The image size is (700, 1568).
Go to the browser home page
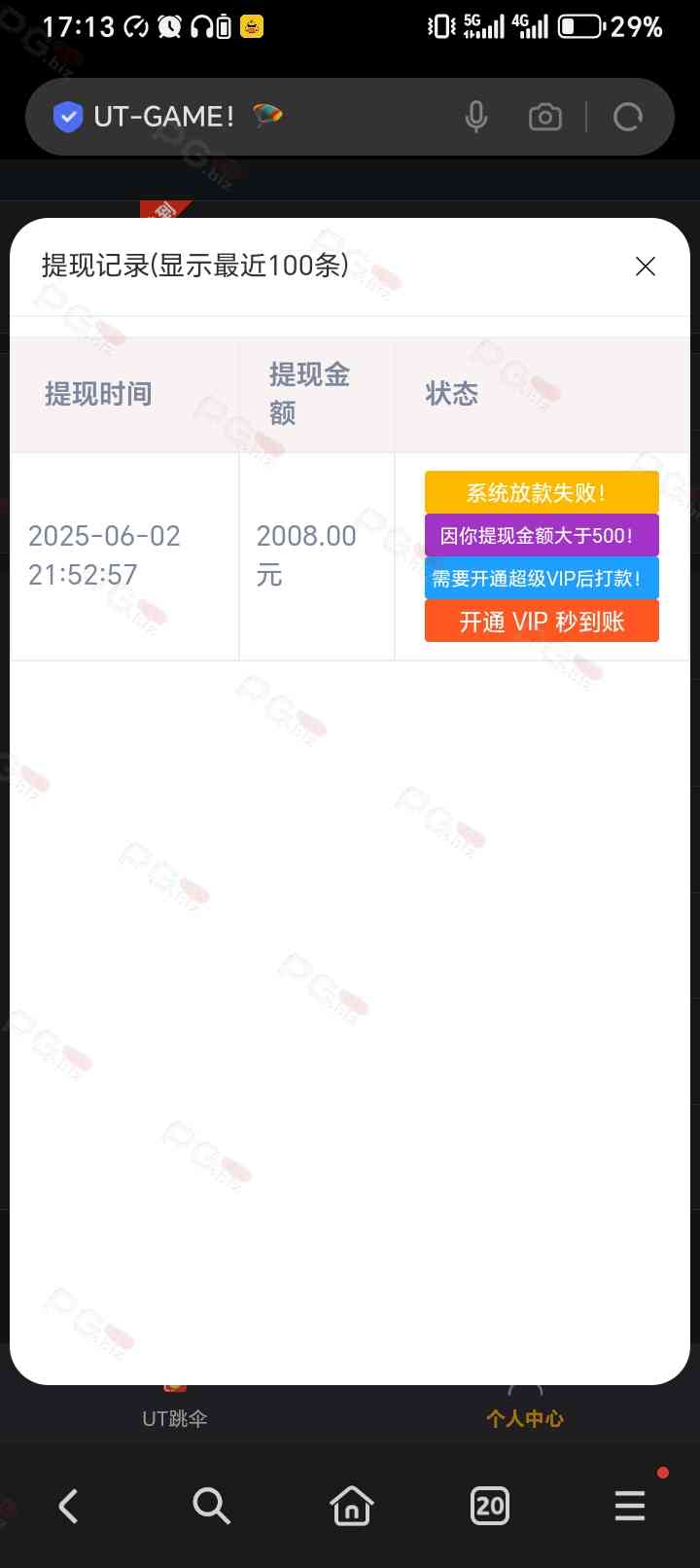click(351, 1506)
